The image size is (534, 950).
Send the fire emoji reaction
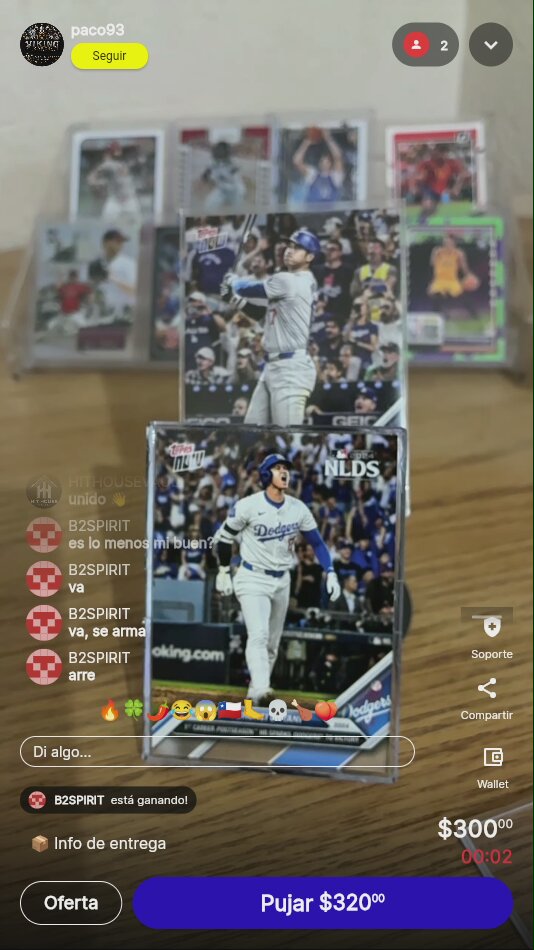(x=110, y=710)
